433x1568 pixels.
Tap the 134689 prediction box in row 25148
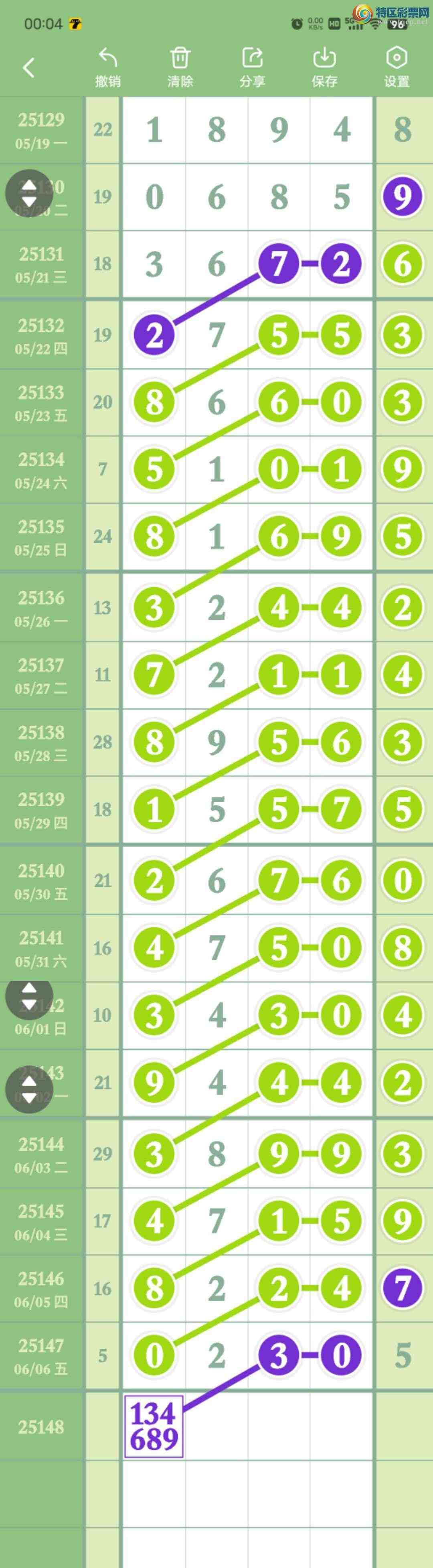tap(154, 1426)
